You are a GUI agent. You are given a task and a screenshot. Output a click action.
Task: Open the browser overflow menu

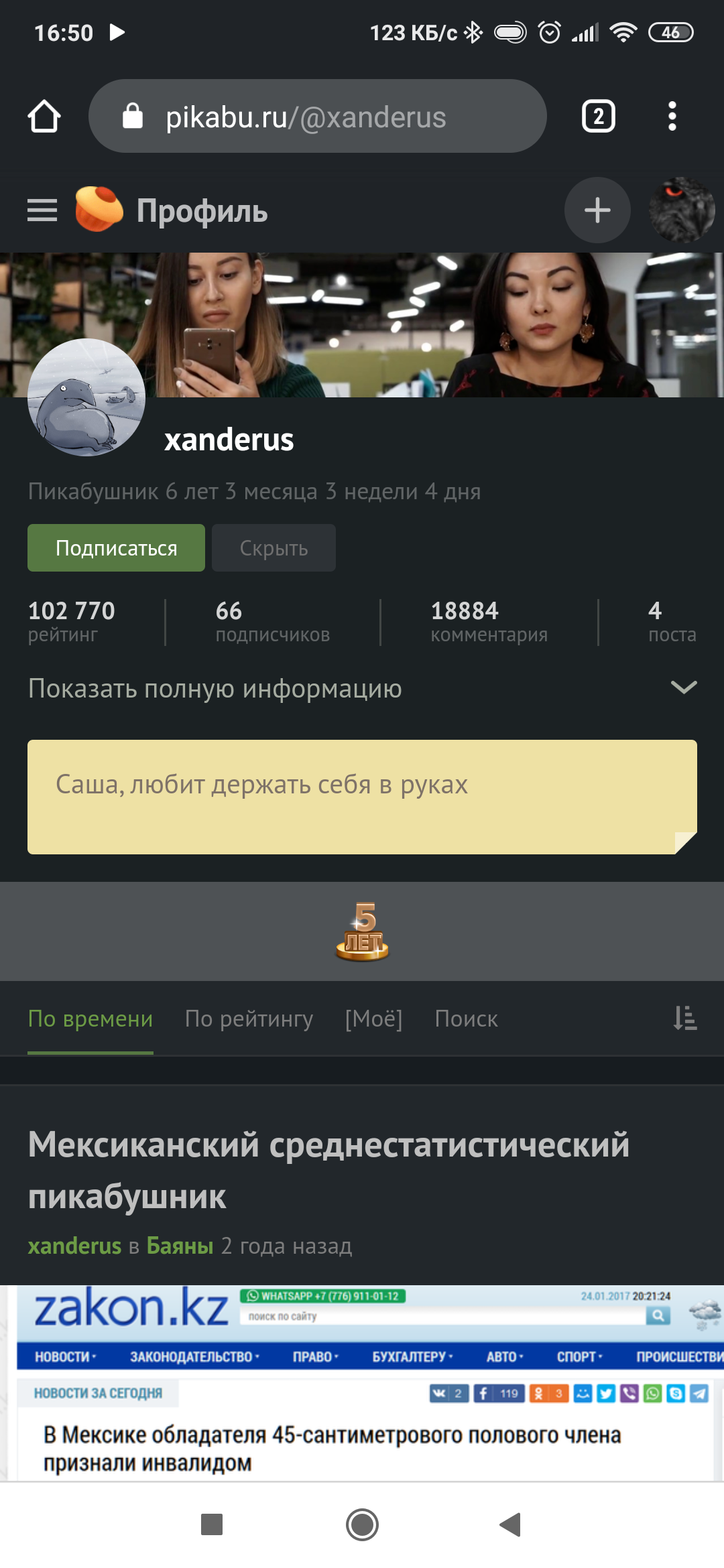(x=672, y=117)
